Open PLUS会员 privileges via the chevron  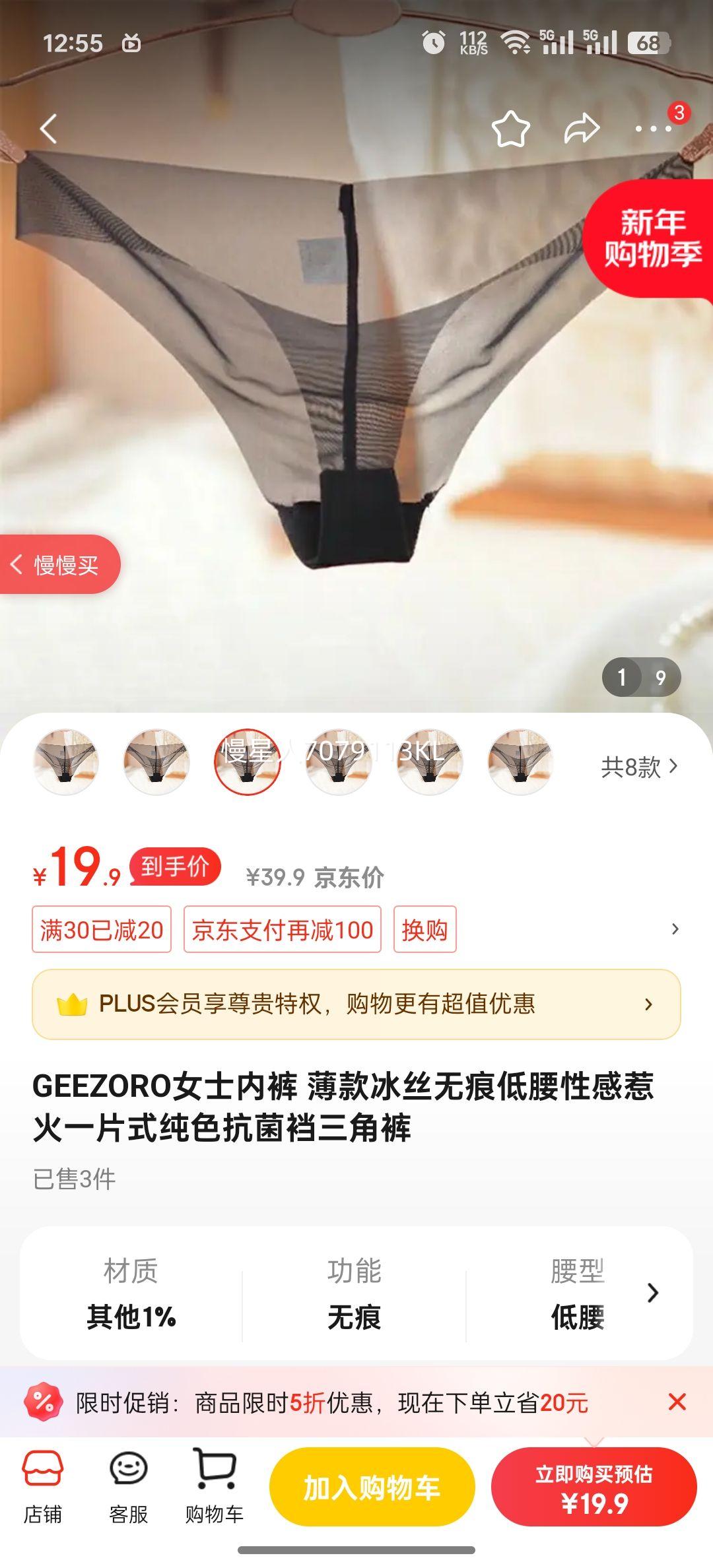[x=648, y=1004]
